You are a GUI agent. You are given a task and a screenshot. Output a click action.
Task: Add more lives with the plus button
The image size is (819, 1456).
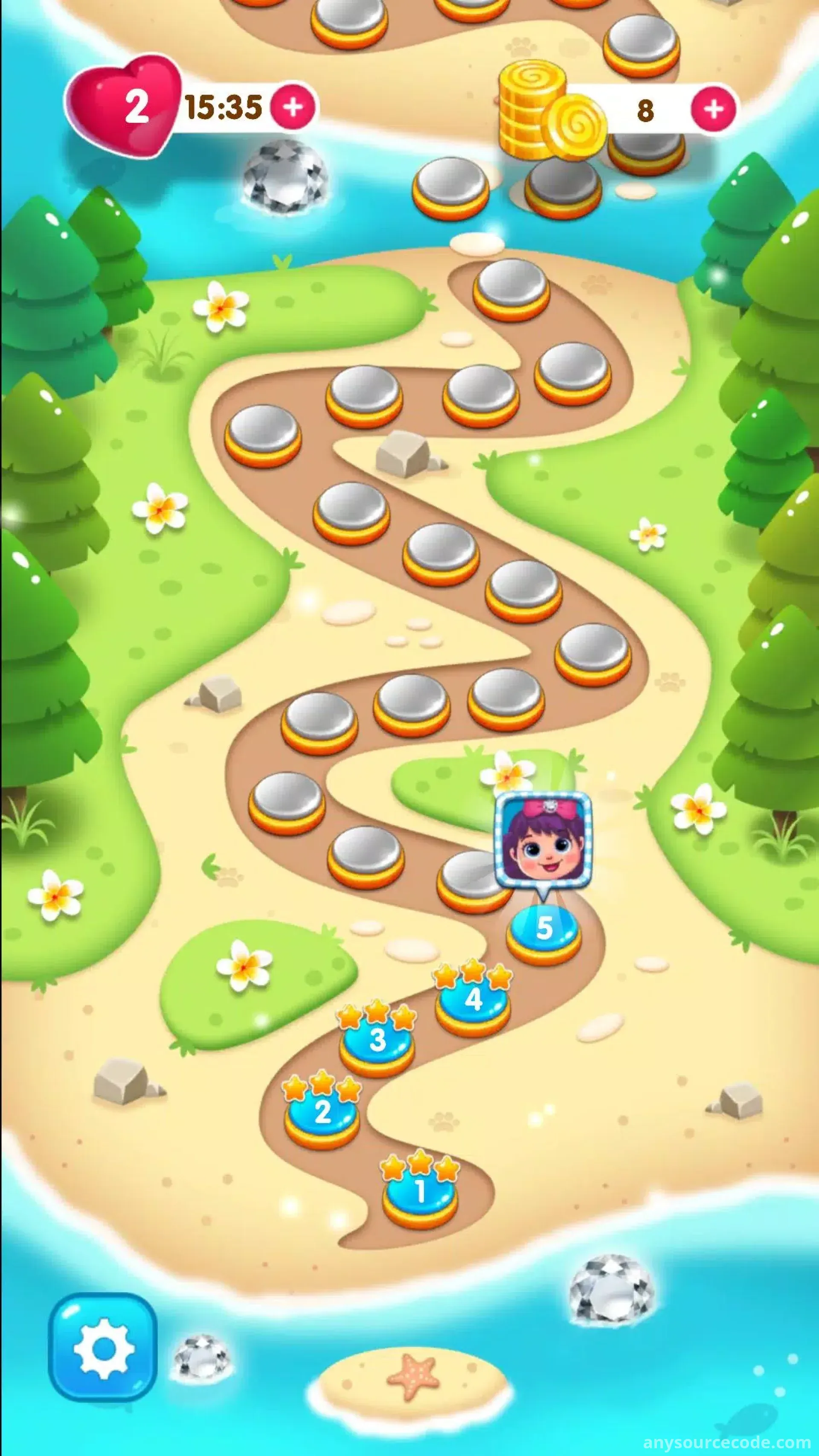pos(293,106)
